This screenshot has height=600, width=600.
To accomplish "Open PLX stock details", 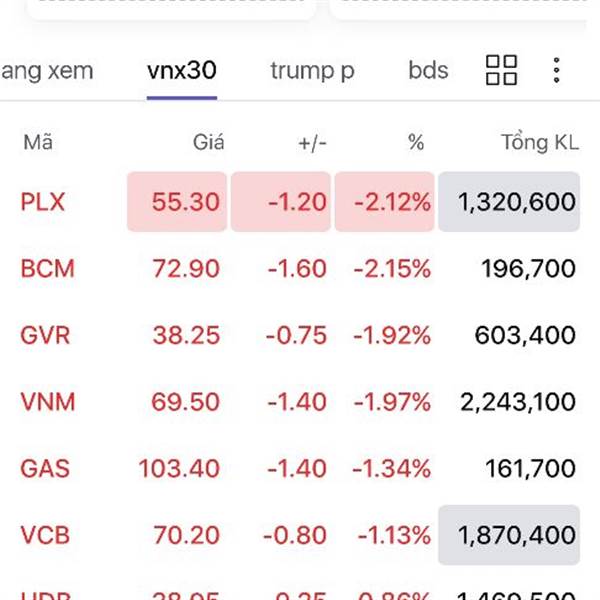I will [43, 202].
